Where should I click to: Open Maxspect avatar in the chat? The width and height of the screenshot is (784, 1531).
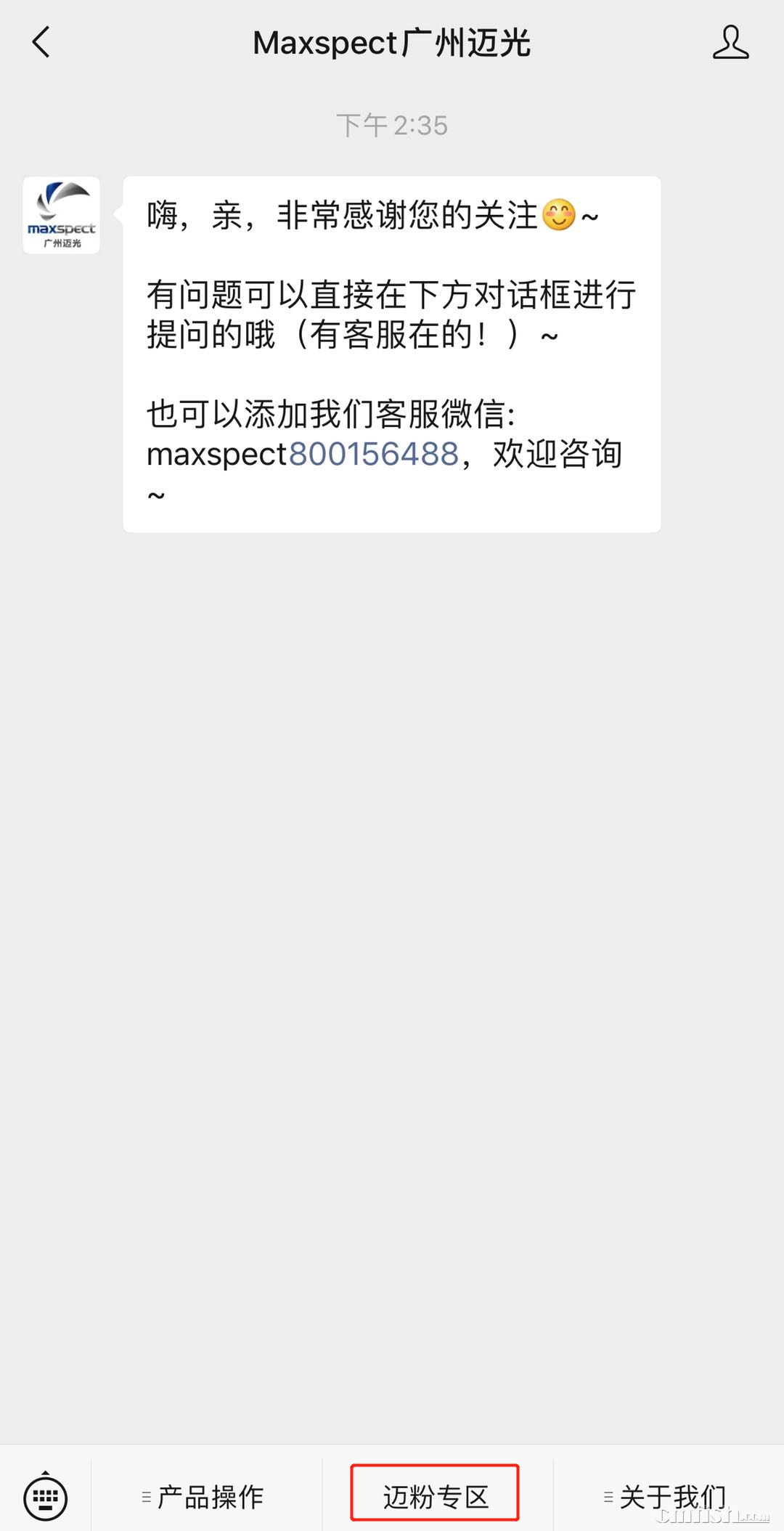coord(62,215)
